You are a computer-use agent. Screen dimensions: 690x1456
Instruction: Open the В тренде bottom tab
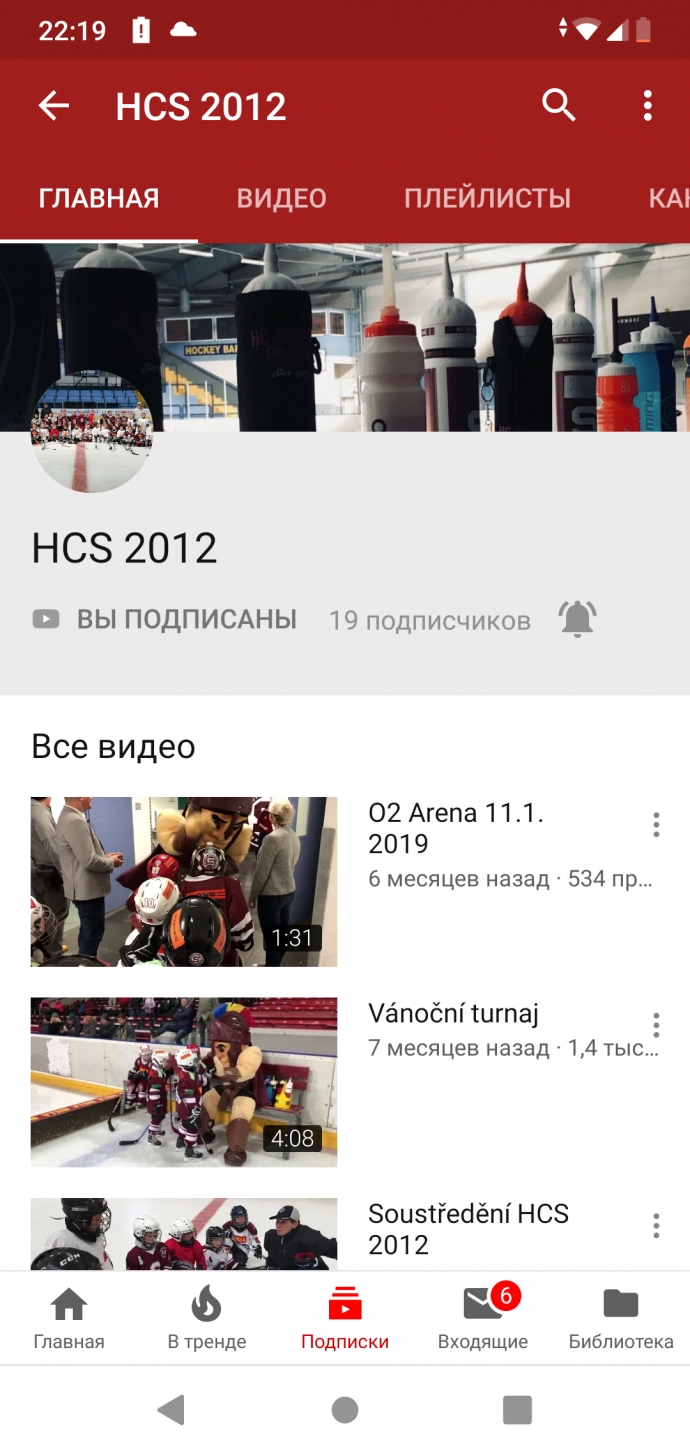click(206, 1318)
